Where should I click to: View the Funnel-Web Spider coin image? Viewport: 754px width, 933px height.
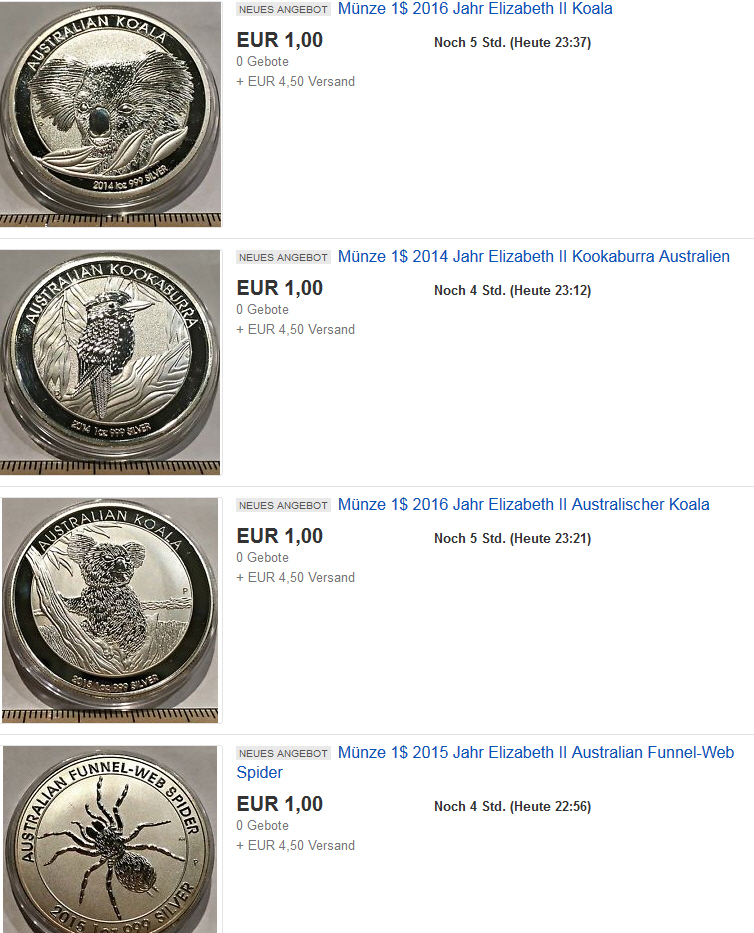pos(111,838)
